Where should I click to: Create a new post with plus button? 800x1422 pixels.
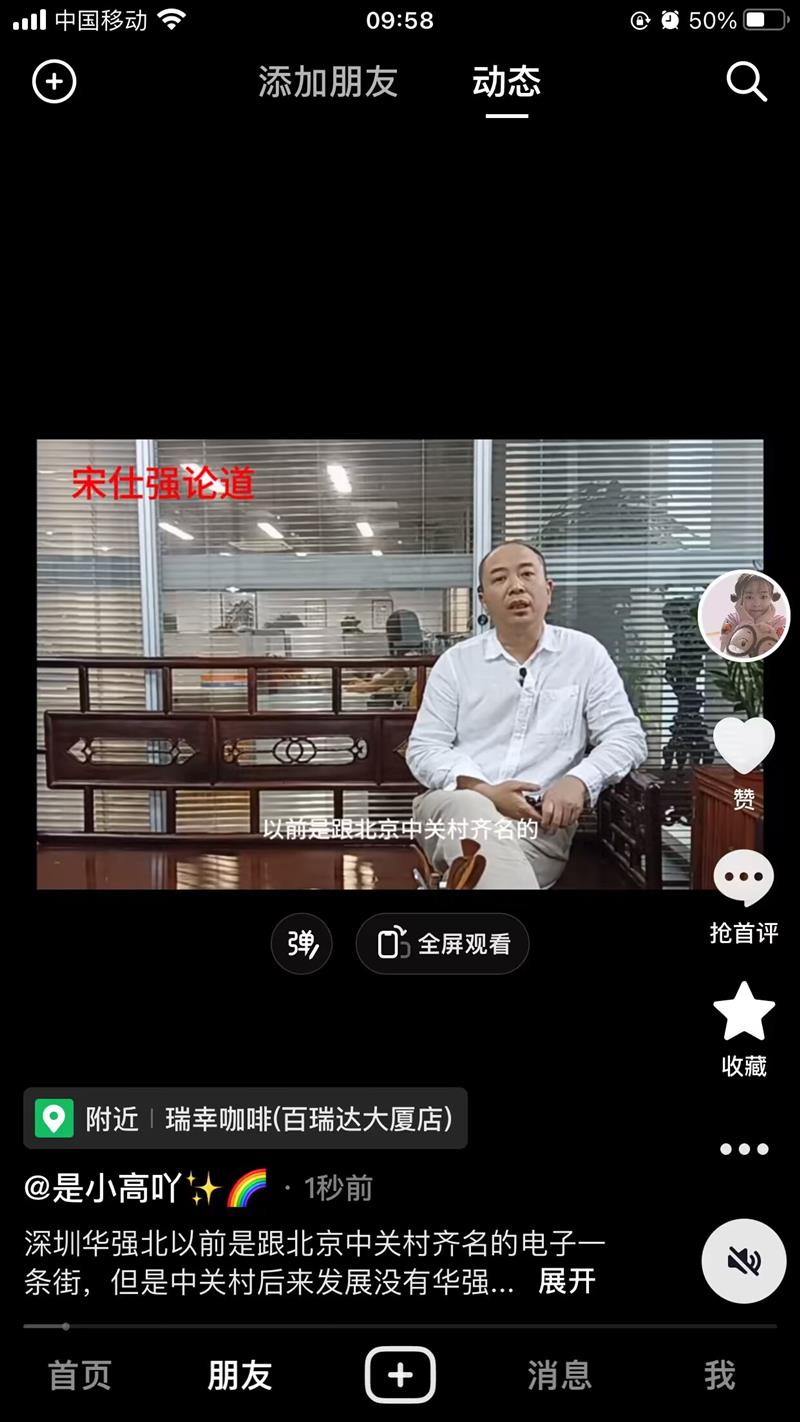[x=400, y=1375]
